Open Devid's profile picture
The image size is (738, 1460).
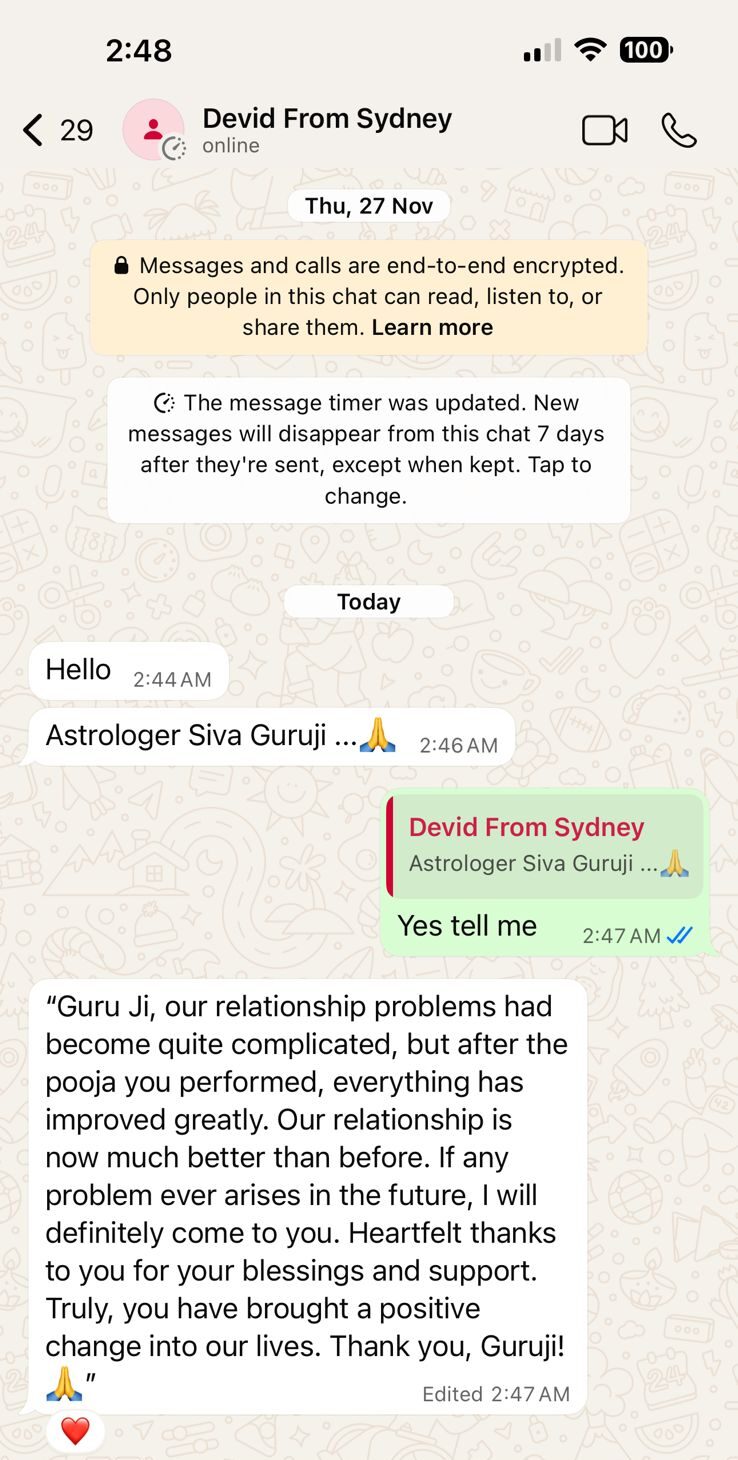153,130
